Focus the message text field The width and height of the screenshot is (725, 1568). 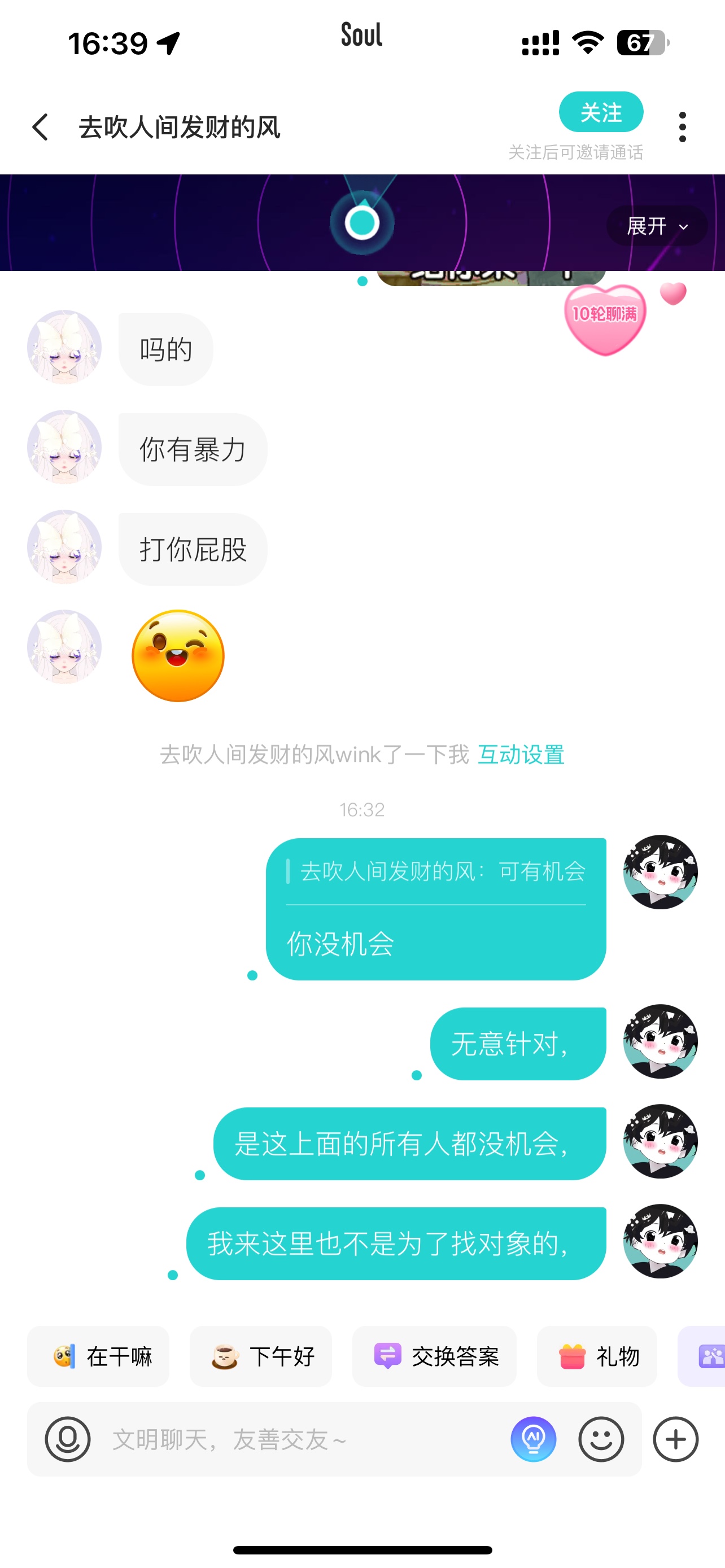click(304, 1439)
